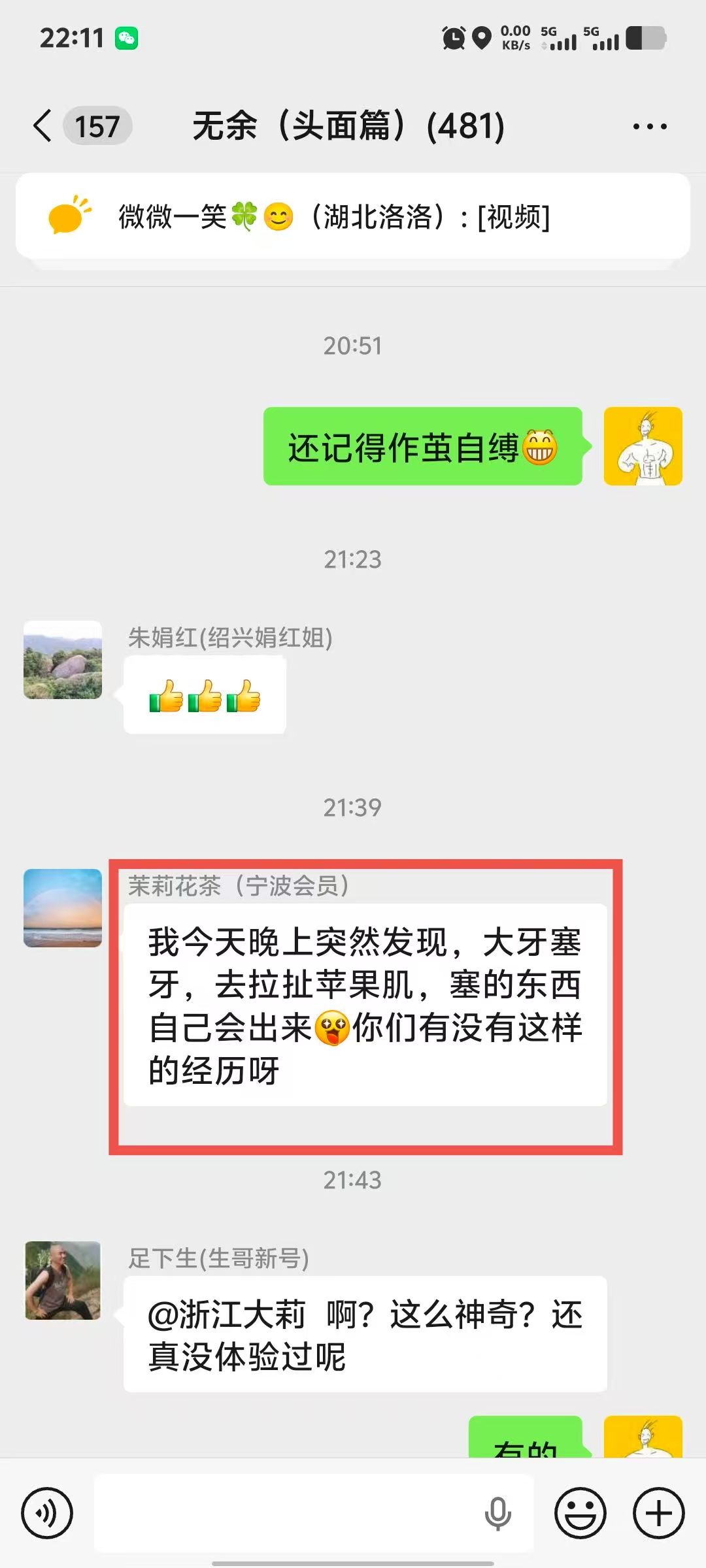
Task: Open 足下生's profile avatar
Action: (x=63, y=1281)
